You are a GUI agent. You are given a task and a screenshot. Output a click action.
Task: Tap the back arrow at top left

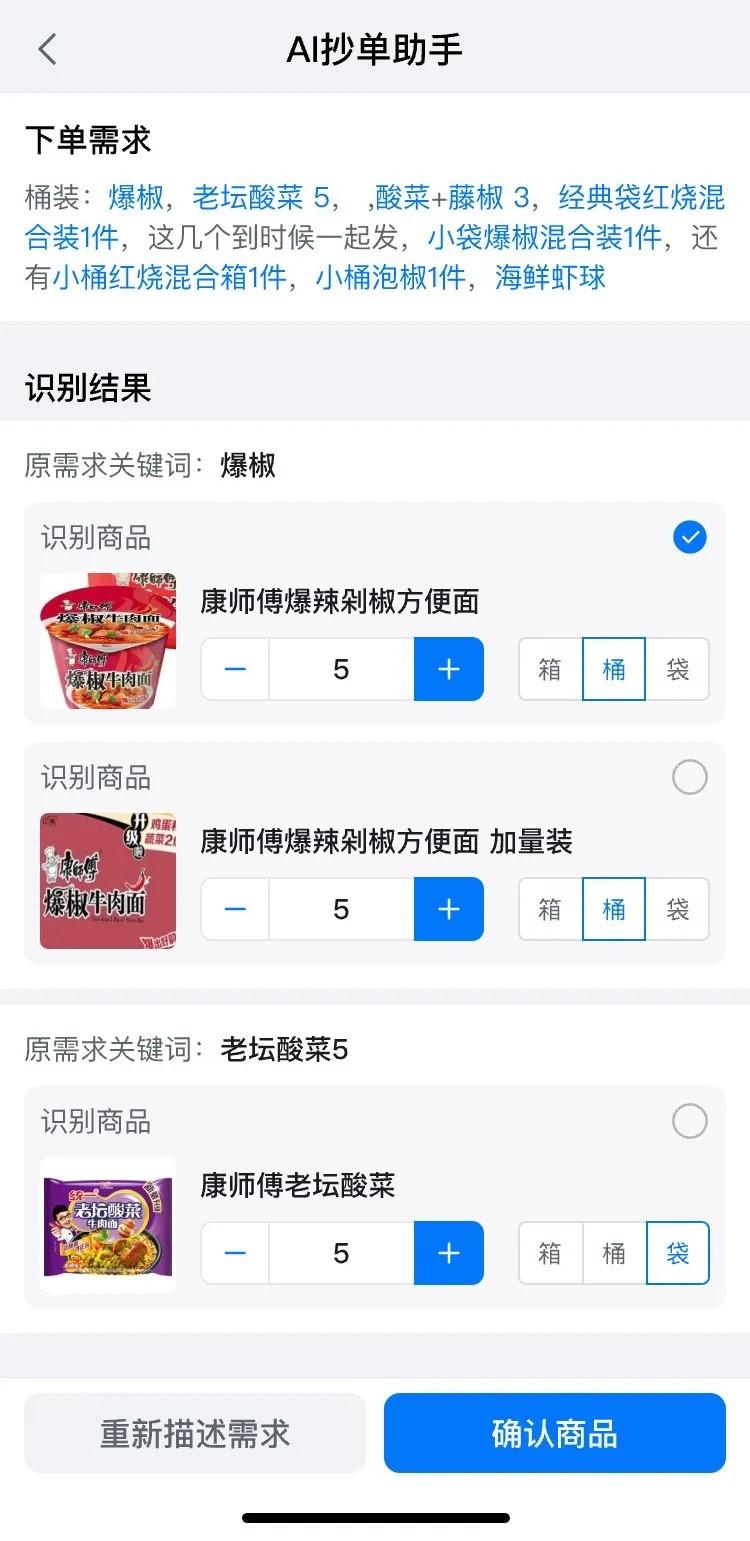pos(48,47)
